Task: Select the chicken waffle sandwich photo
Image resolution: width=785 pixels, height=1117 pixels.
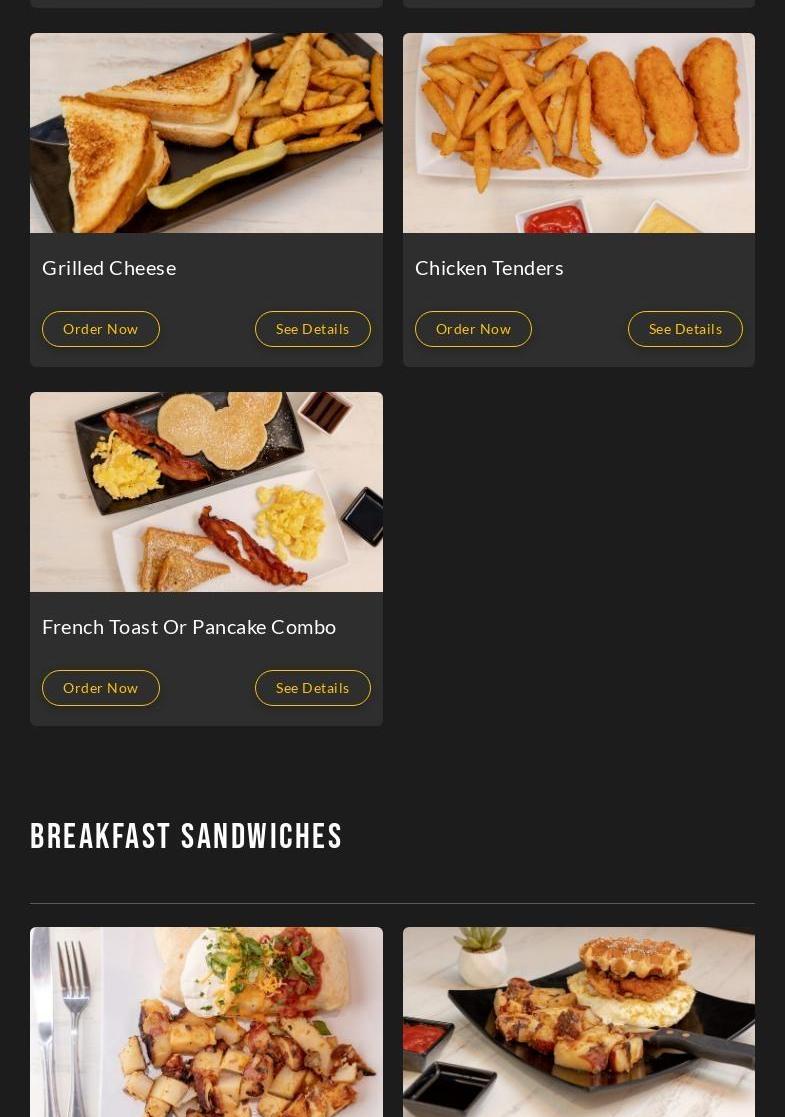Action: pyautogui.click(x=578, y=1022)
